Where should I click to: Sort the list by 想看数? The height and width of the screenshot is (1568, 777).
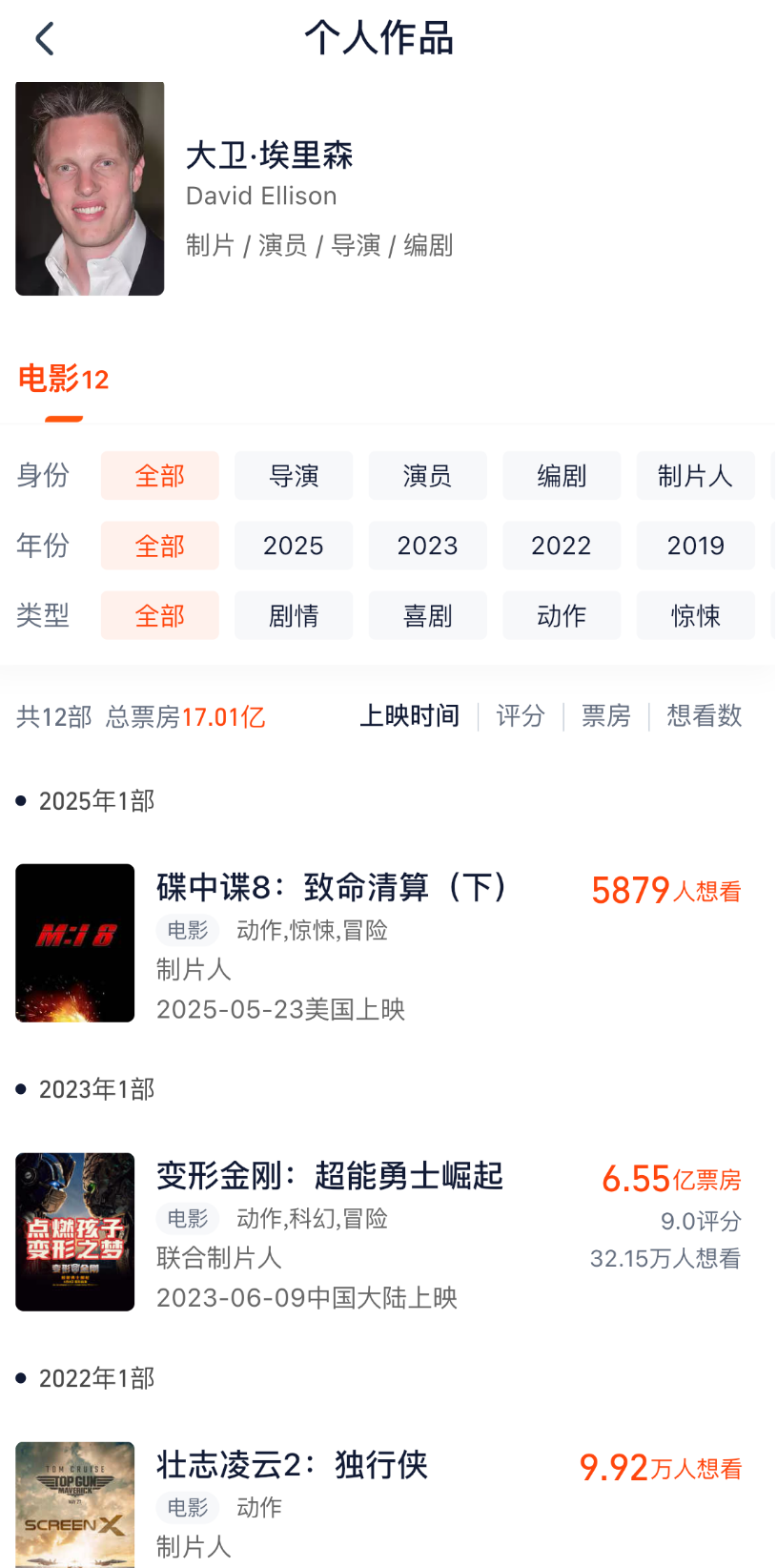coord(705,716)
